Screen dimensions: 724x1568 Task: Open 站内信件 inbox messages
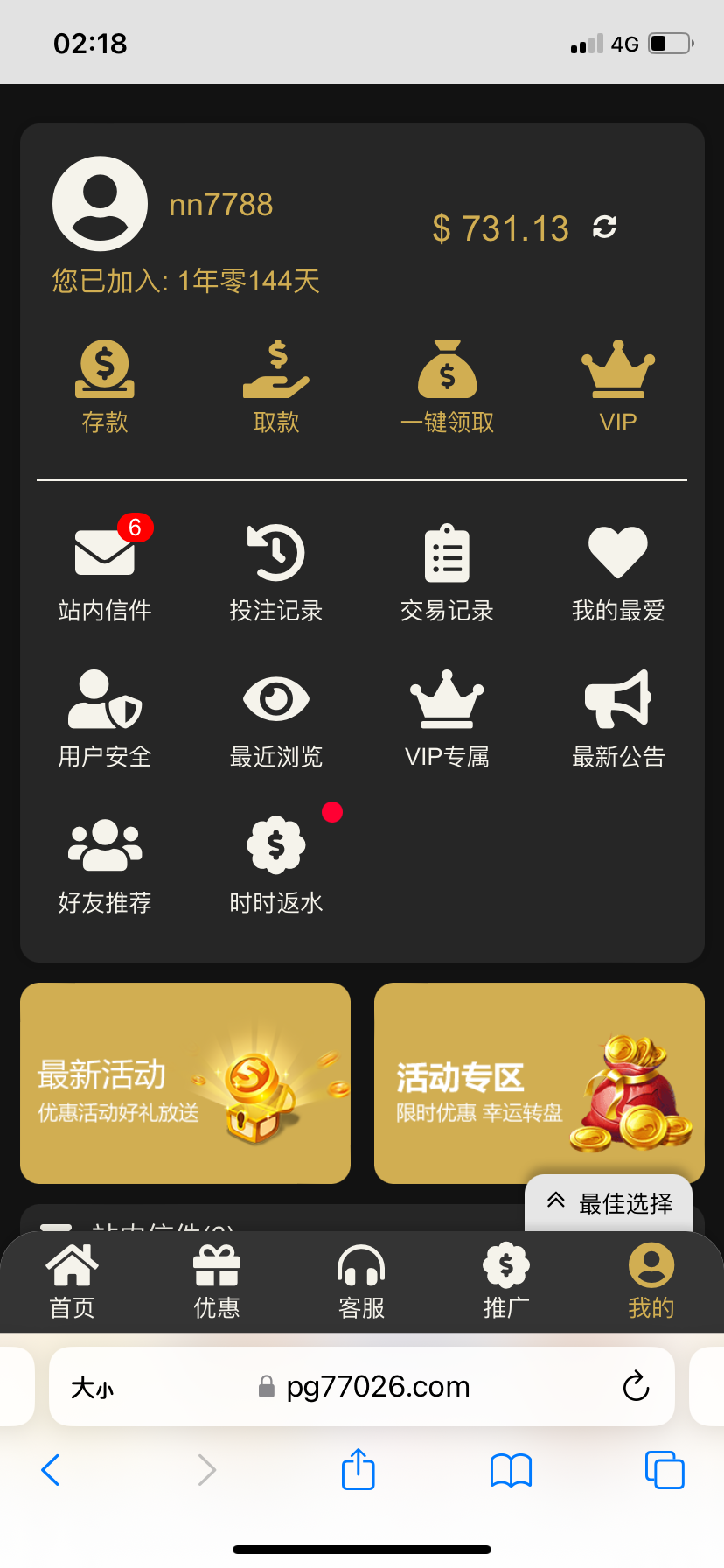[105, 570]
